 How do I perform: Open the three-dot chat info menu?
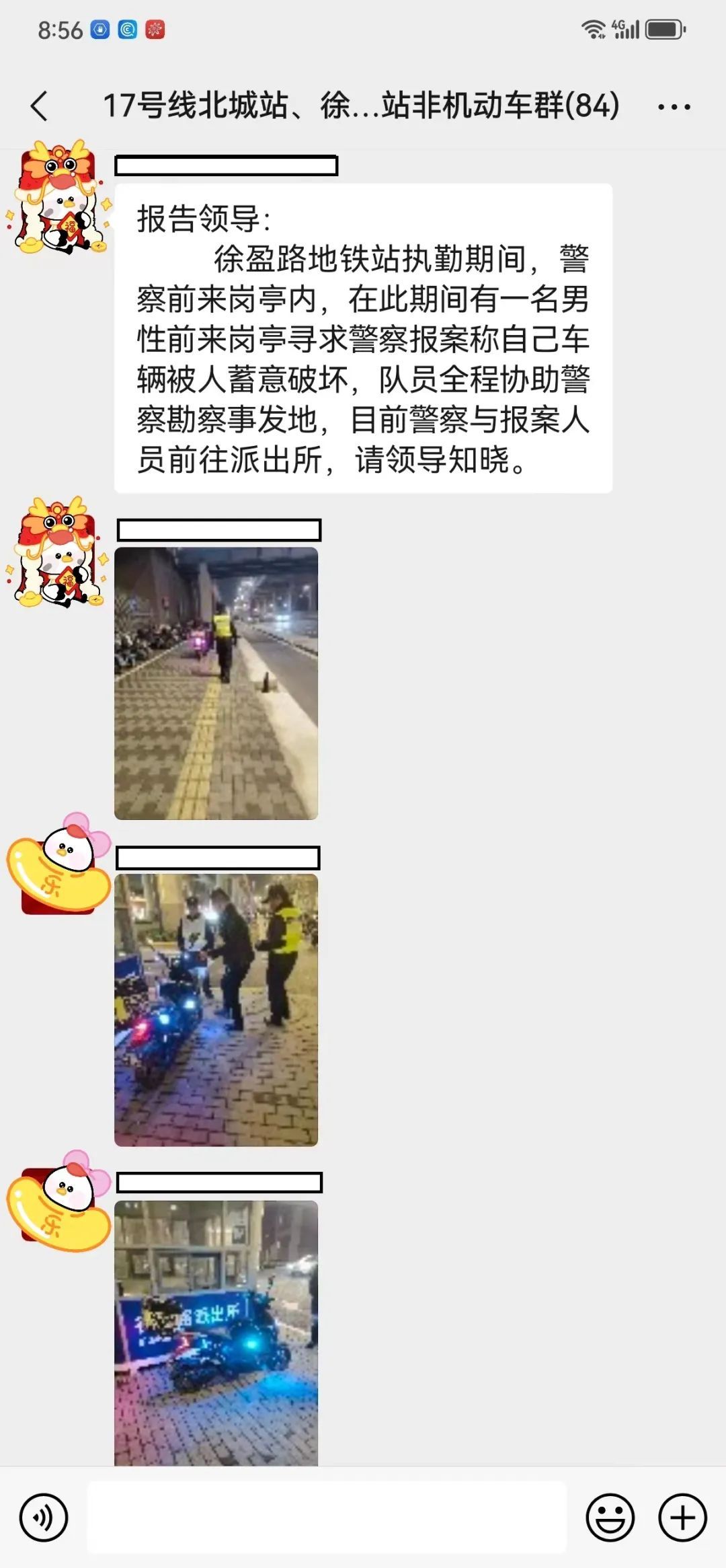pos(674,106)
